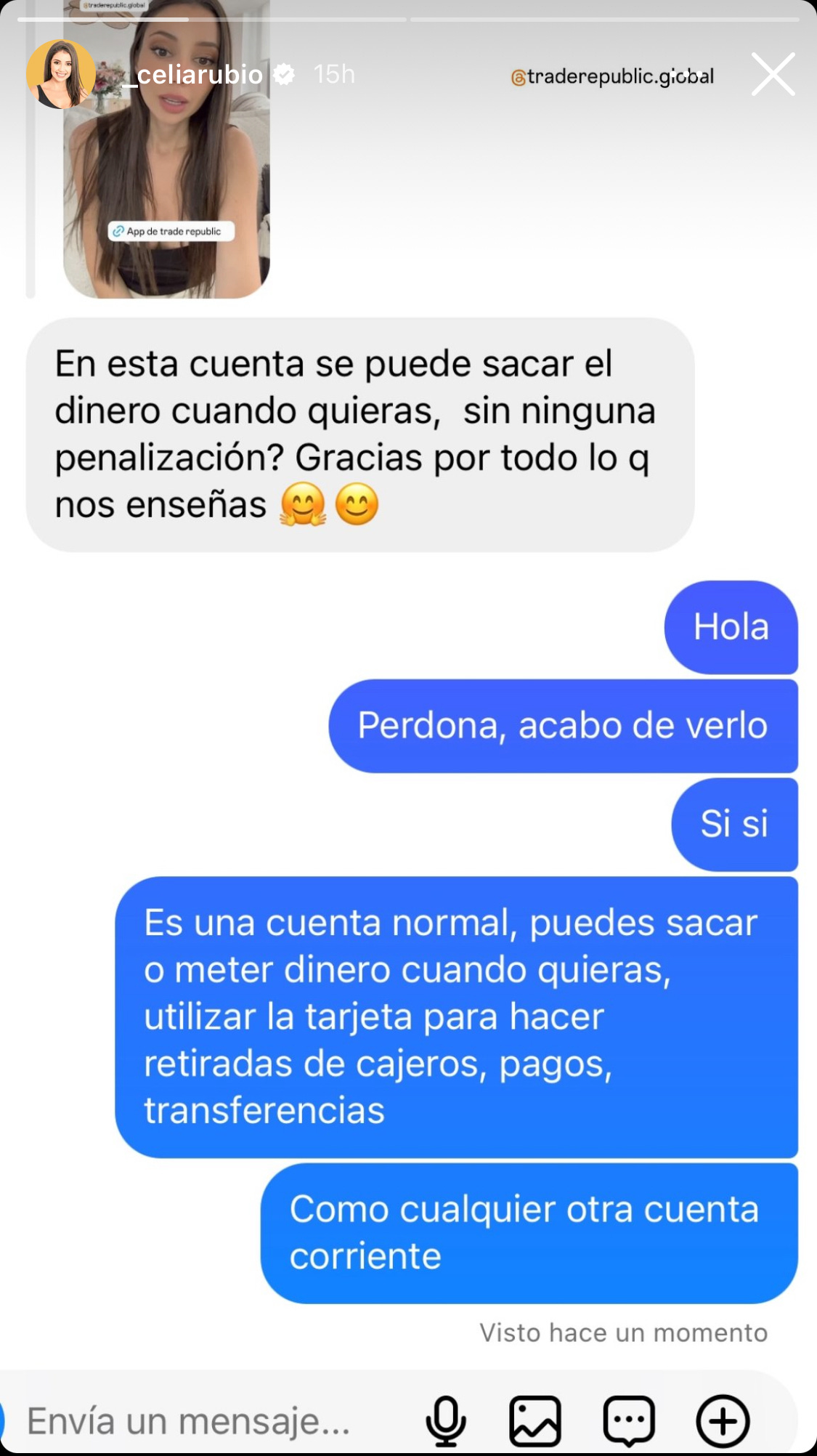The width and height of the screenshot is (817, 1456).
Task: Select the 'Envía un mensaje' input field
Action: coord(189,1419)
